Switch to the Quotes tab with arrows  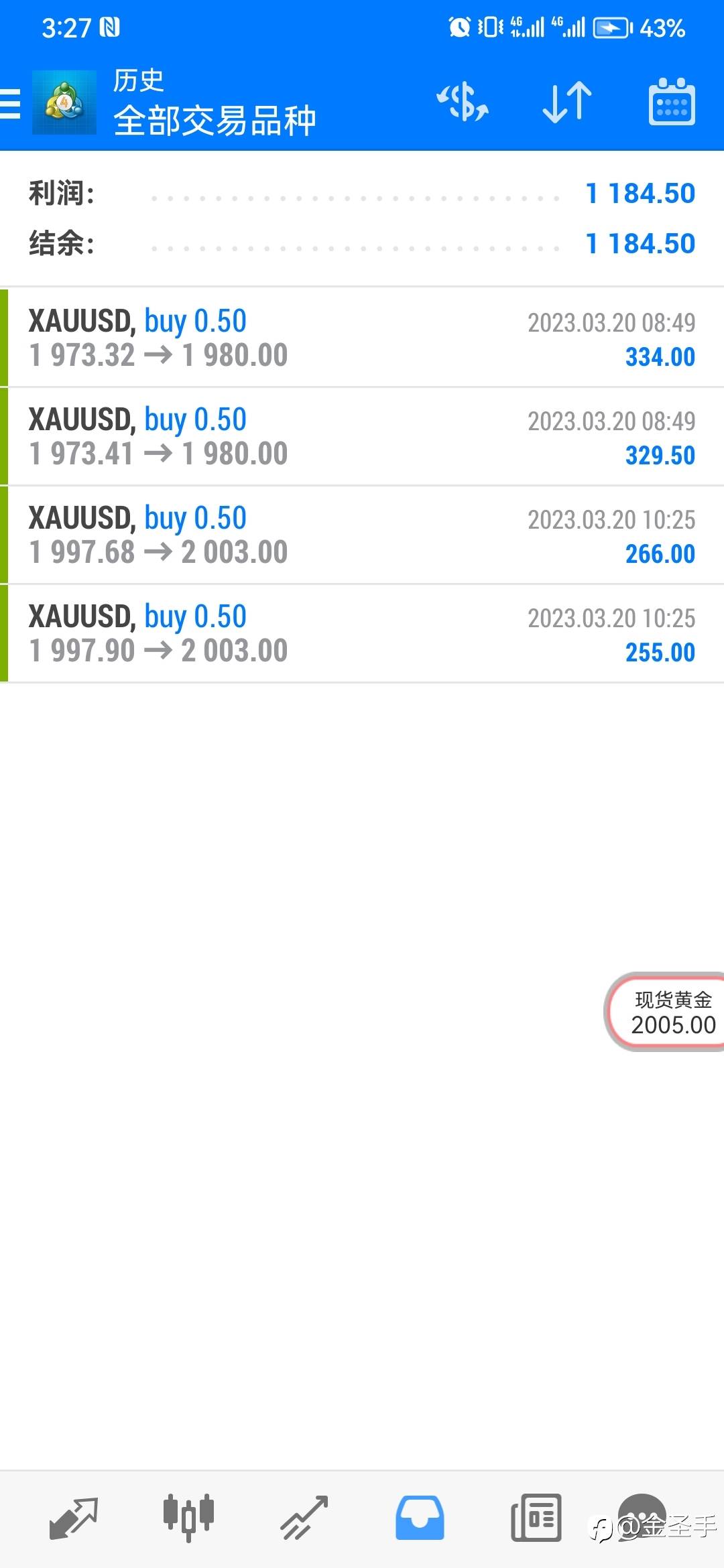click(74, 1518)
